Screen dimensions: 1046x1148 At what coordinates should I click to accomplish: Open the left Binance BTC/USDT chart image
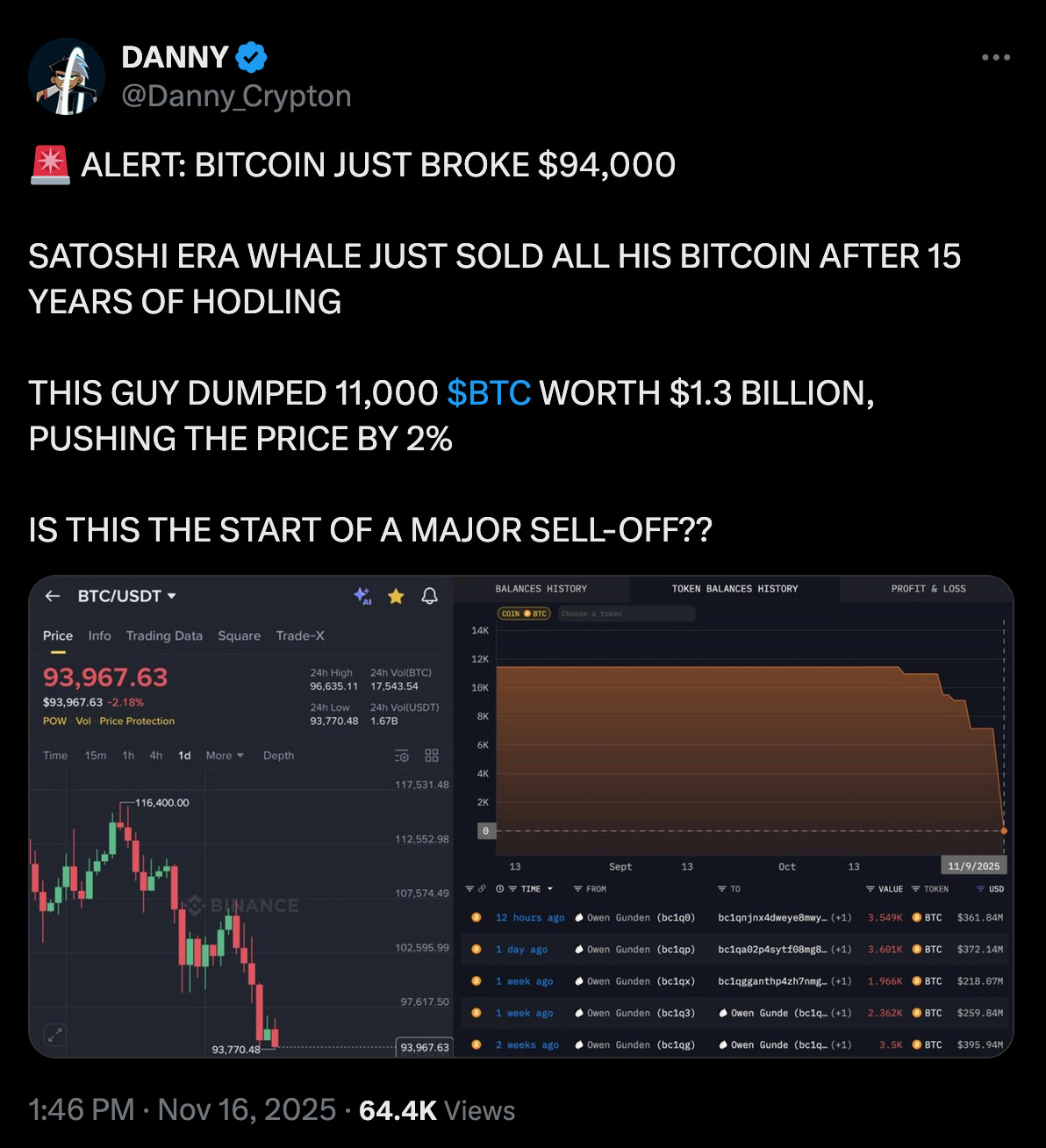(241, 816)
